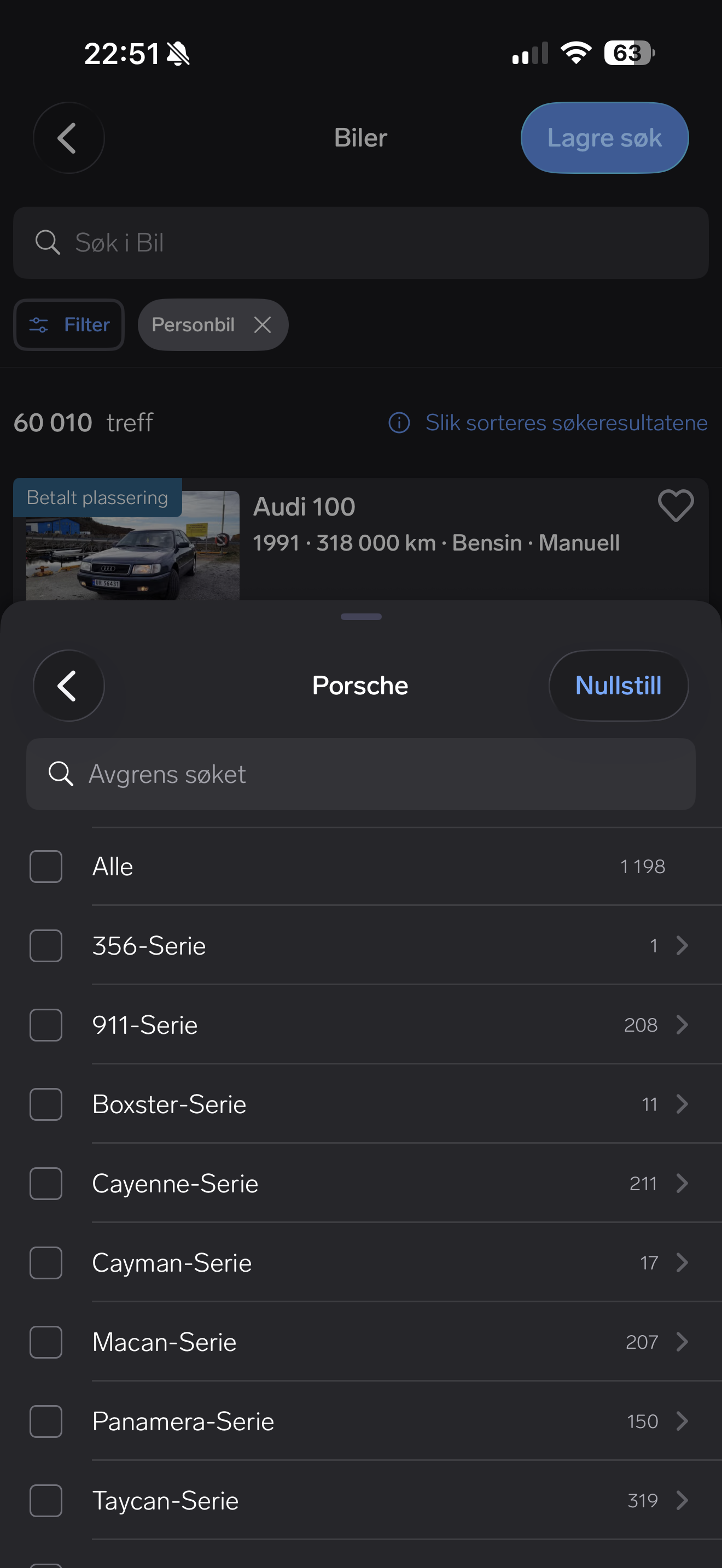
Task: Tick the Boxster-Serie checkbox
Action: 45,1104
